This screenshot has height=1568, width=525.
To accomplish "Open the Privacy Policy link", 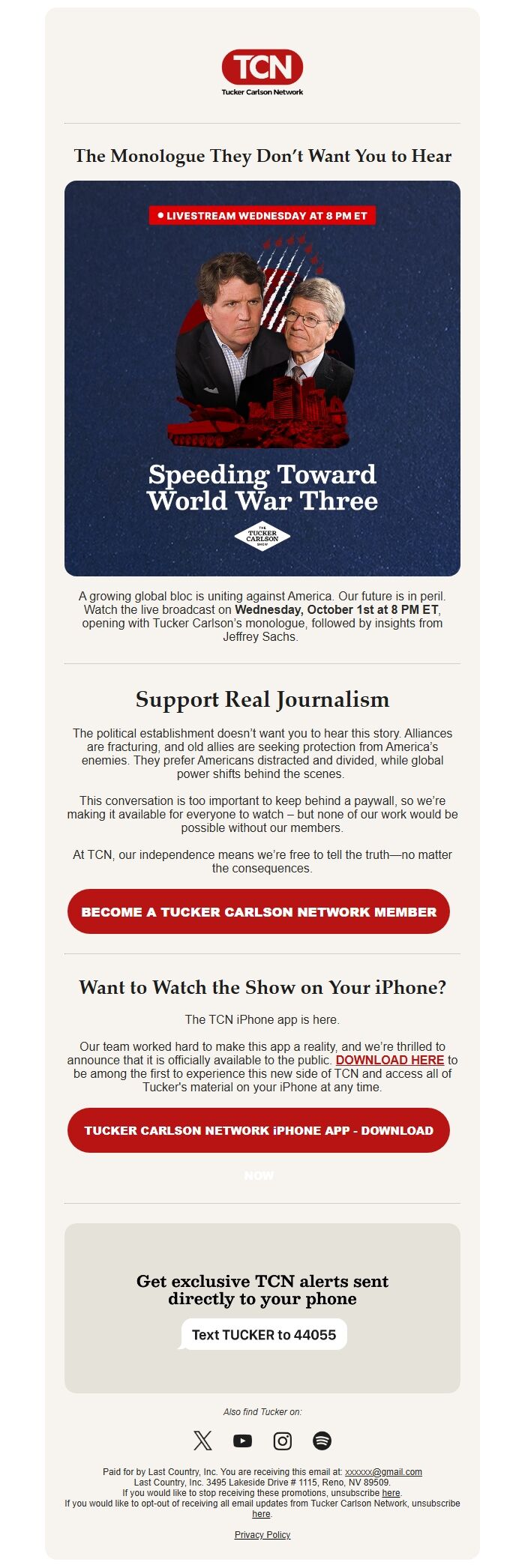I will click(262, 1534).
